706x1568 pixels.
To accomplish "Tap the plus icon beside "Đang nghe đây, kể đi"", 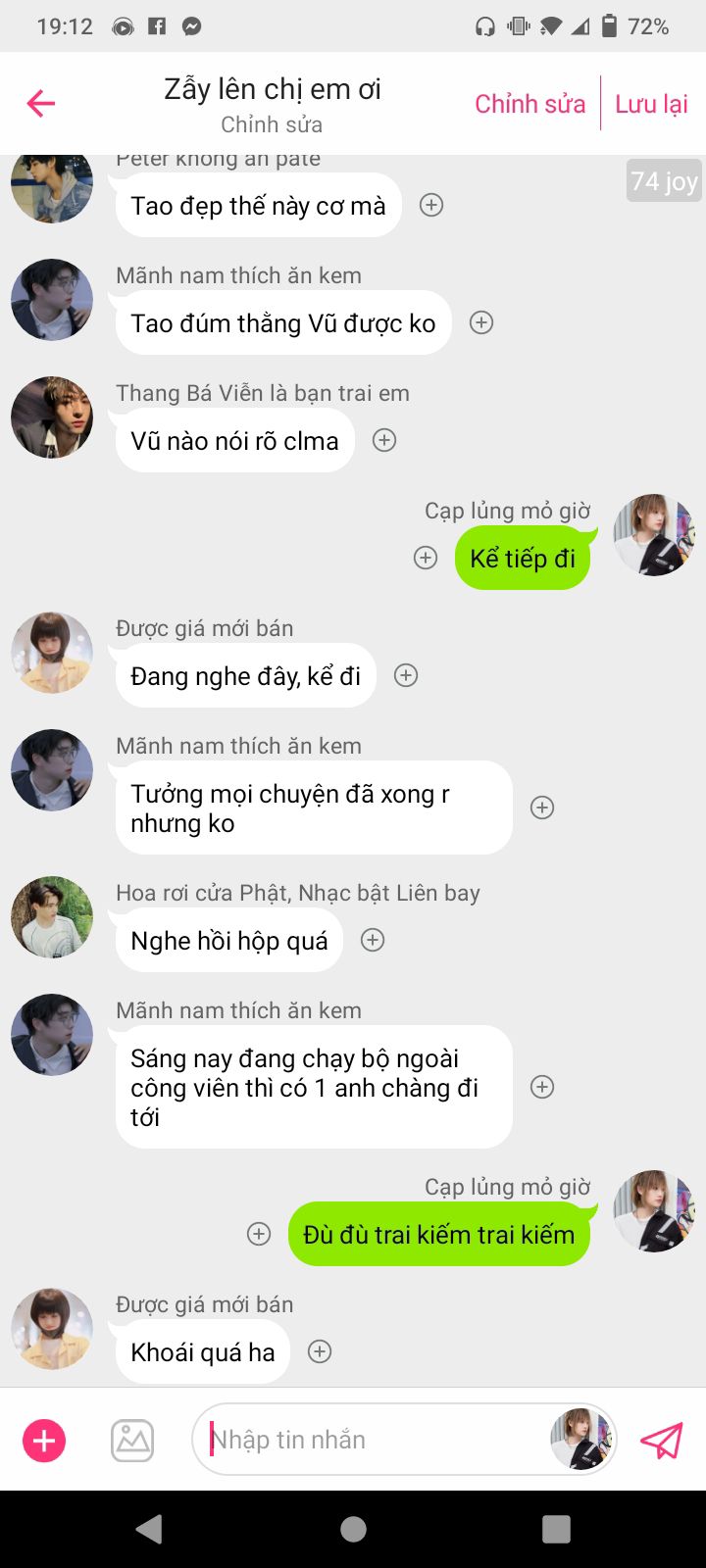I will 406,675.
